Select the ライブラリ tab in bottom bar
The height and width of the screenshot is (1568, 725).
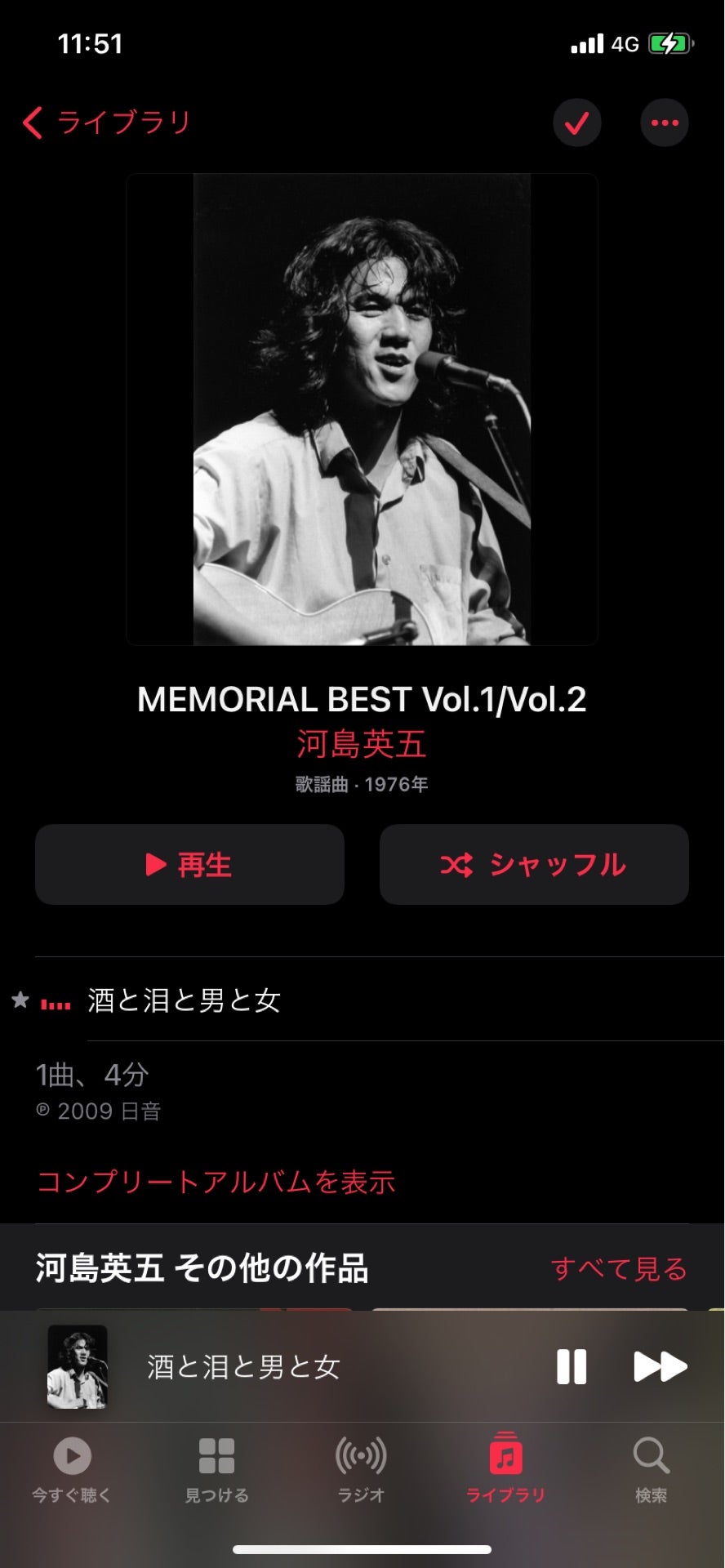coord(505,1472)
